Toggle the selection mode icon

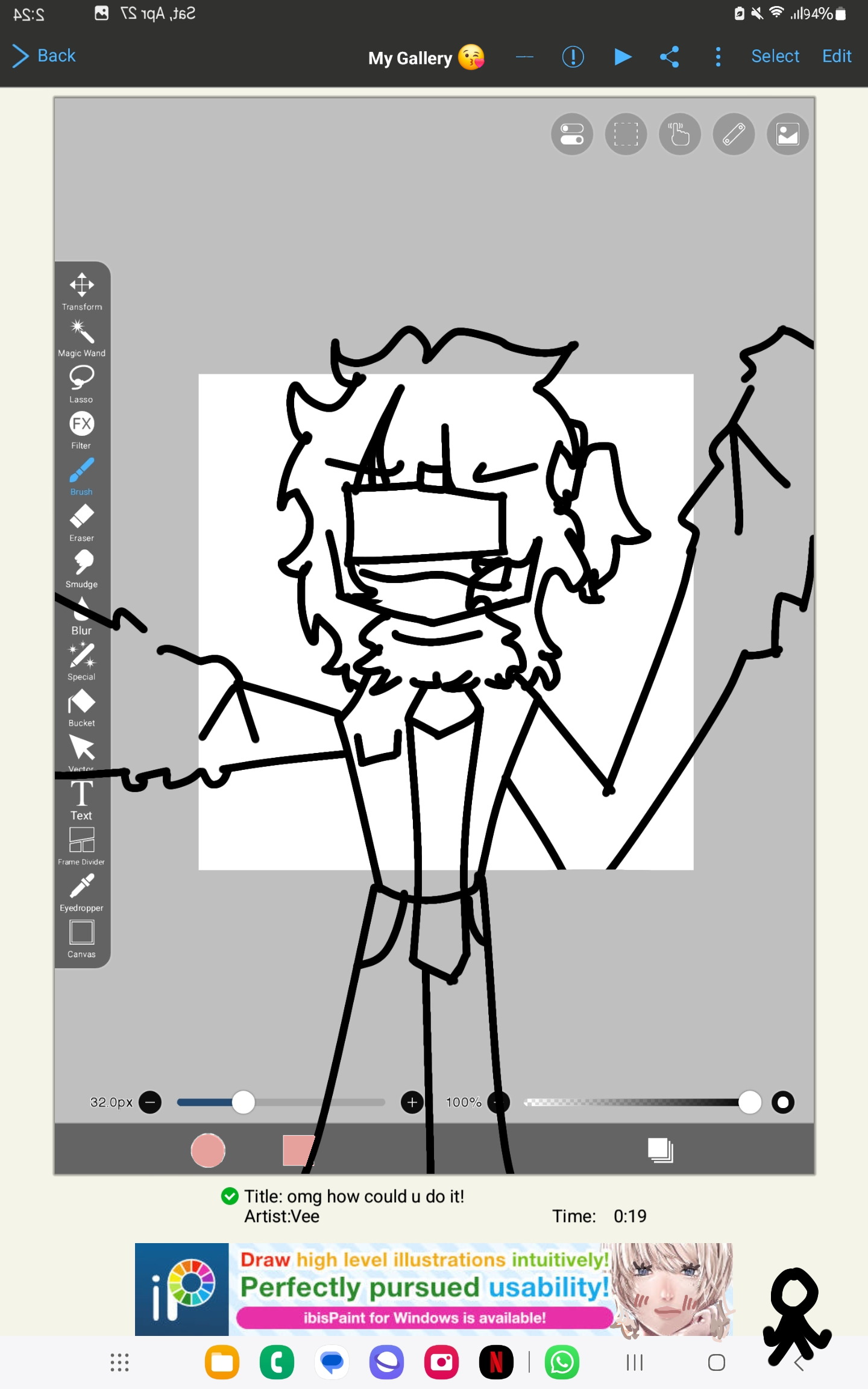pyautogui.click(x=626, y=134)
